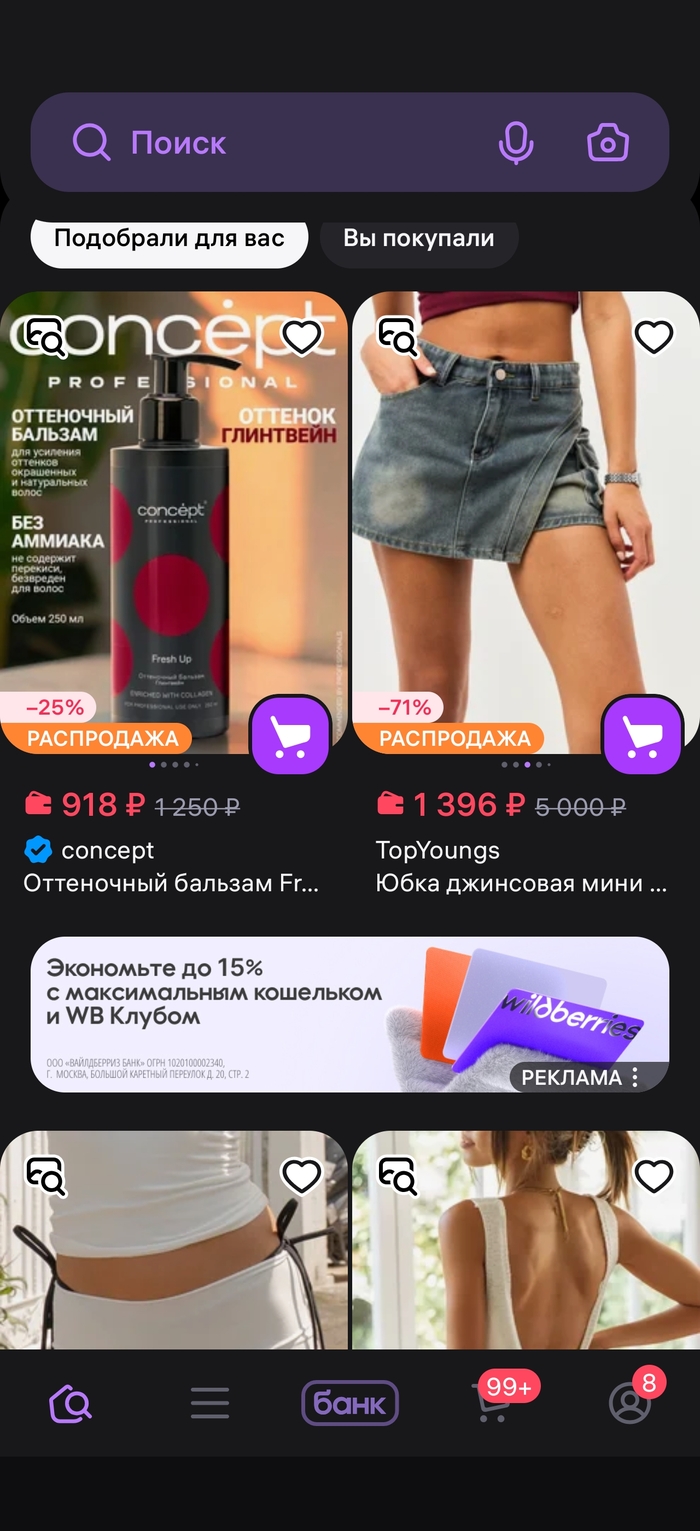Add the concept balm to cart
Viewport: 700px width, 1531px height.
point(290,735)
